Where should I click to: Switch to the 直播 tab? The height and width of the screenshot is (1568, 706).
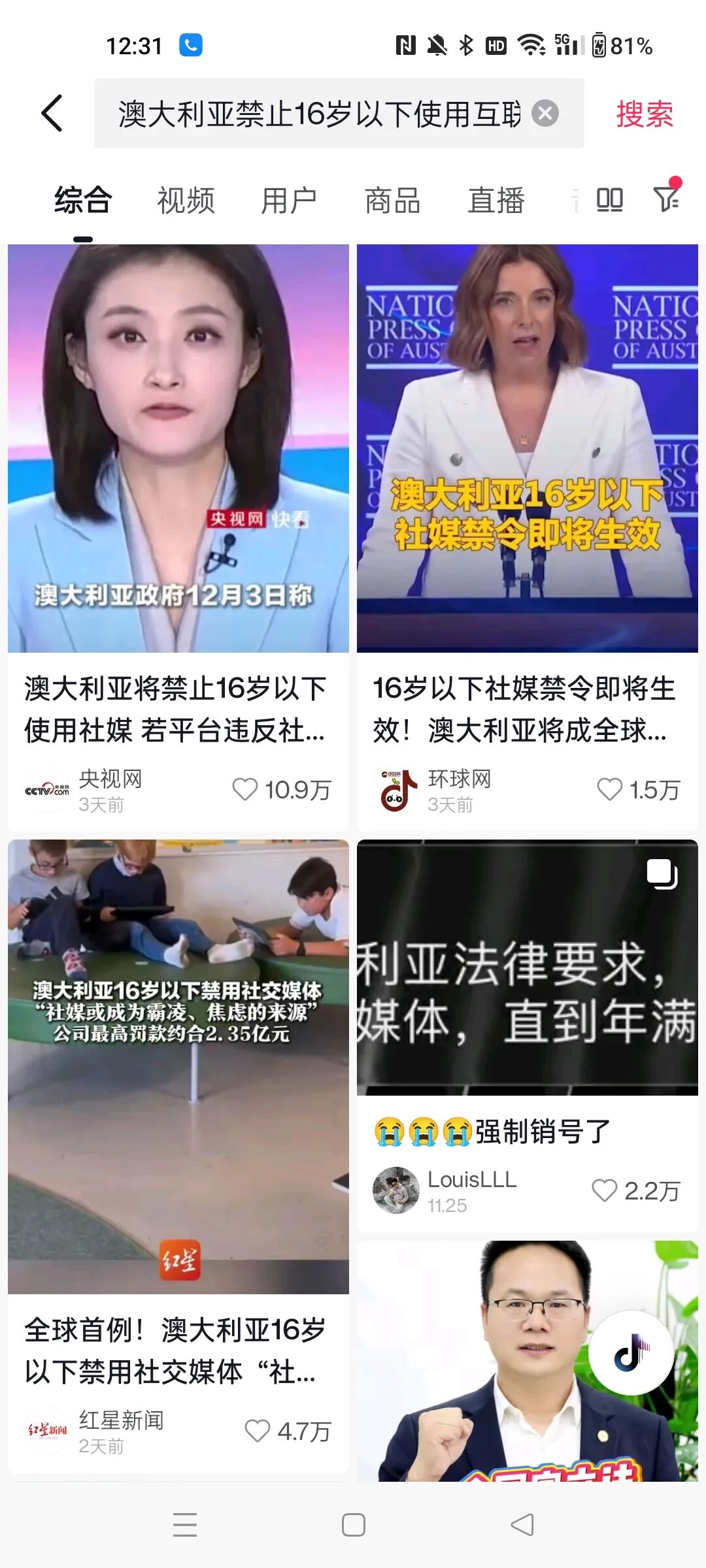(496, 200)
